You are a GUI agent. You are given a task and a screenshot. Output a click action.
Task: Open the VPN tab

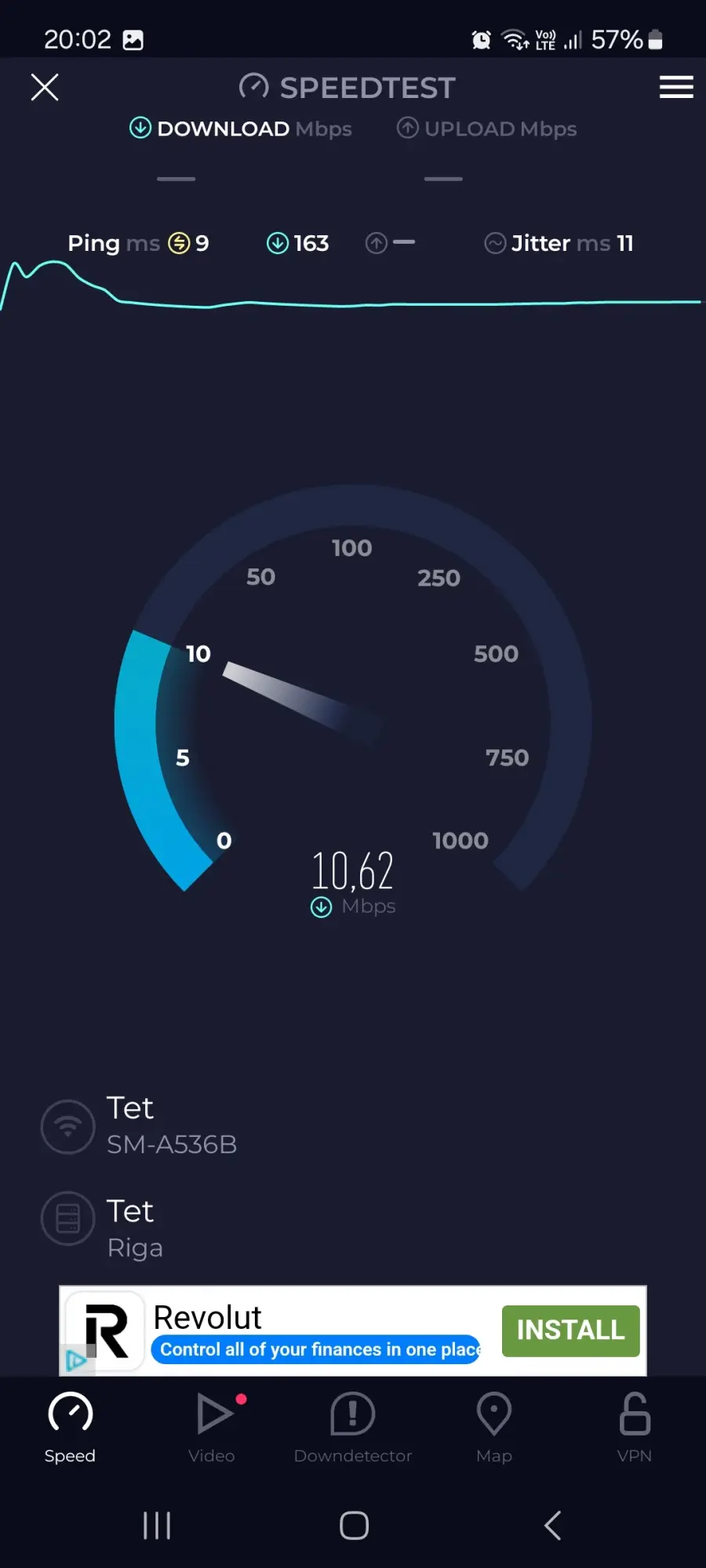pos(635,1428)
